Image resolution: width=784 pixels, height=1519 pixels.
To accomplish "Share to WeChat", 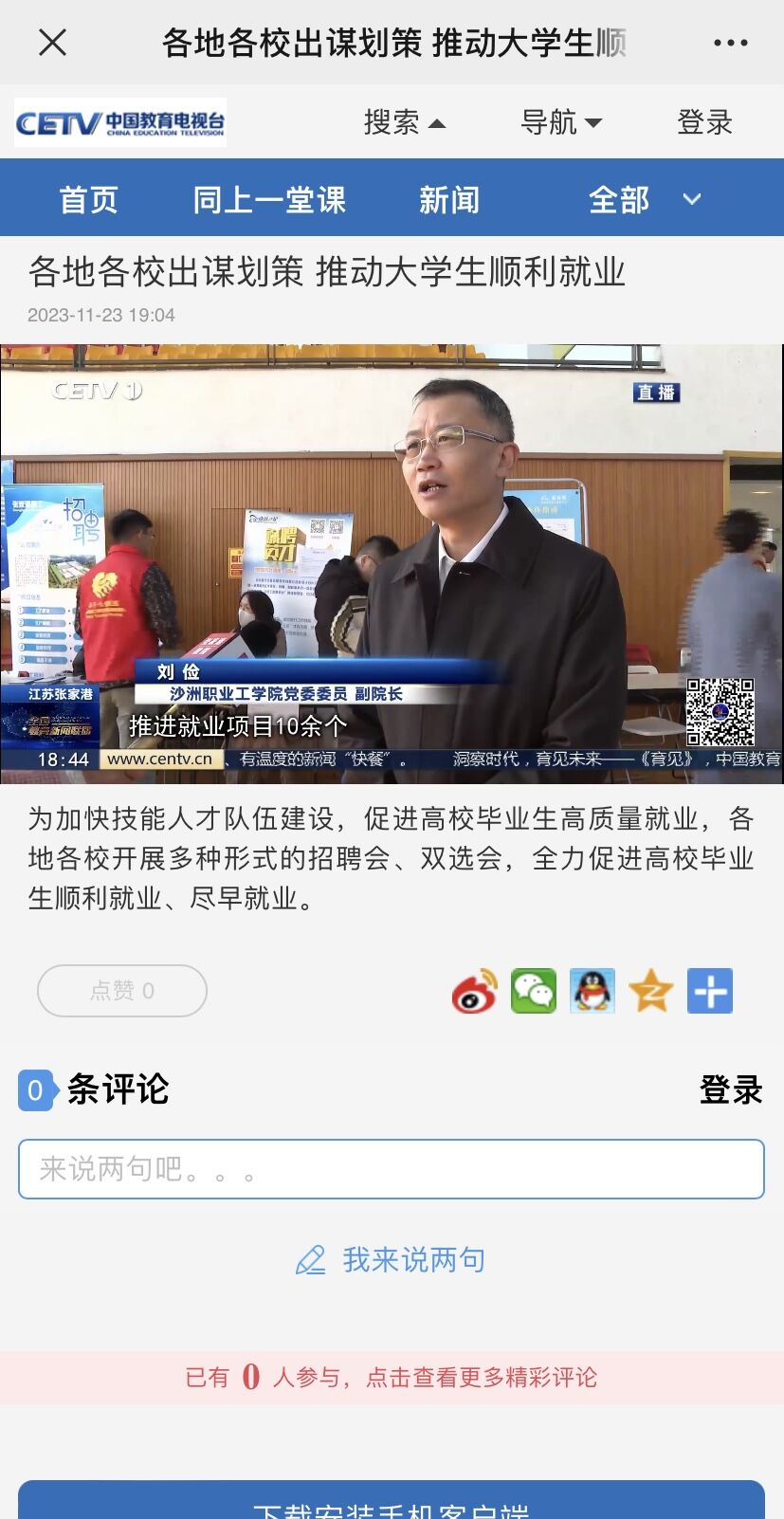I will [x=534, y=991].
